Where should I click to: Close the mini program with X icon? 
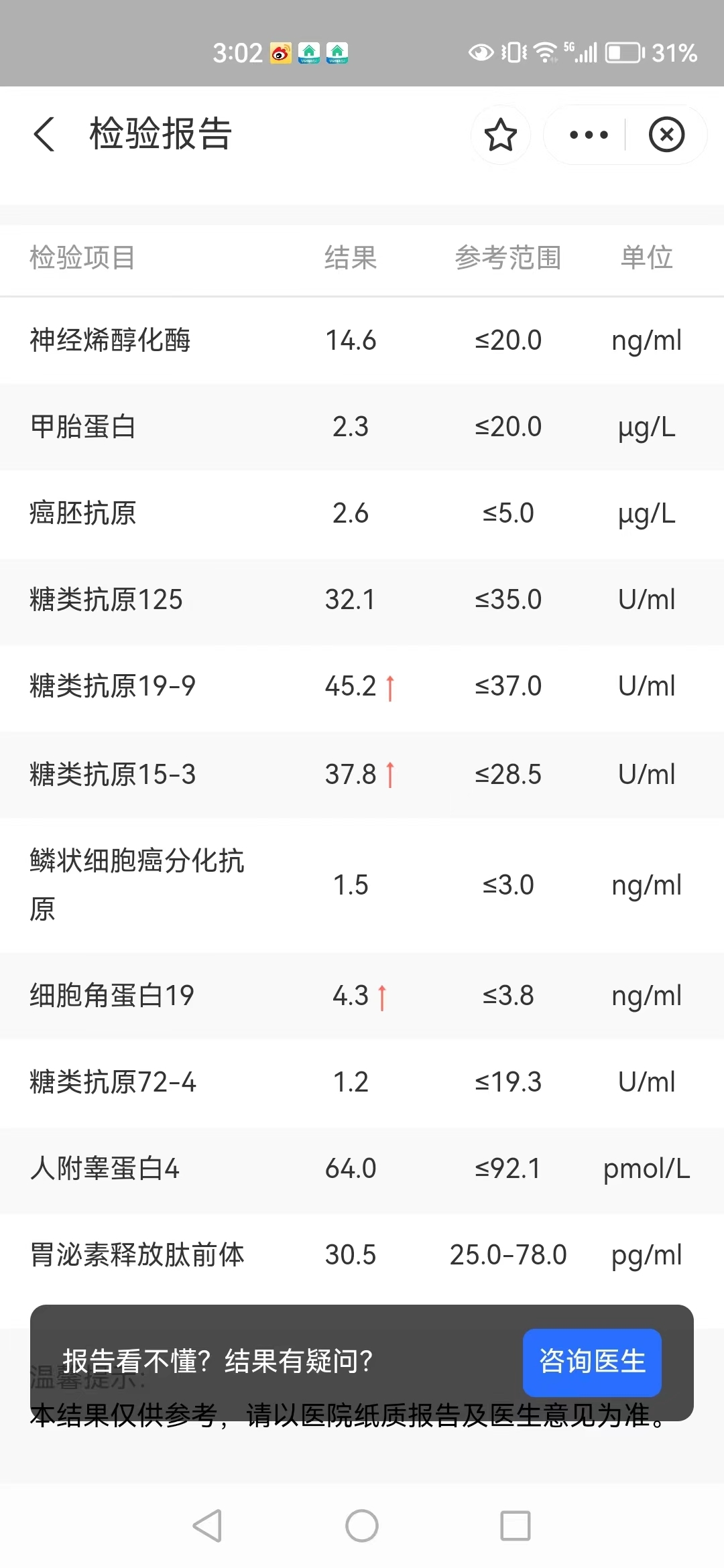tap(666, 135)
